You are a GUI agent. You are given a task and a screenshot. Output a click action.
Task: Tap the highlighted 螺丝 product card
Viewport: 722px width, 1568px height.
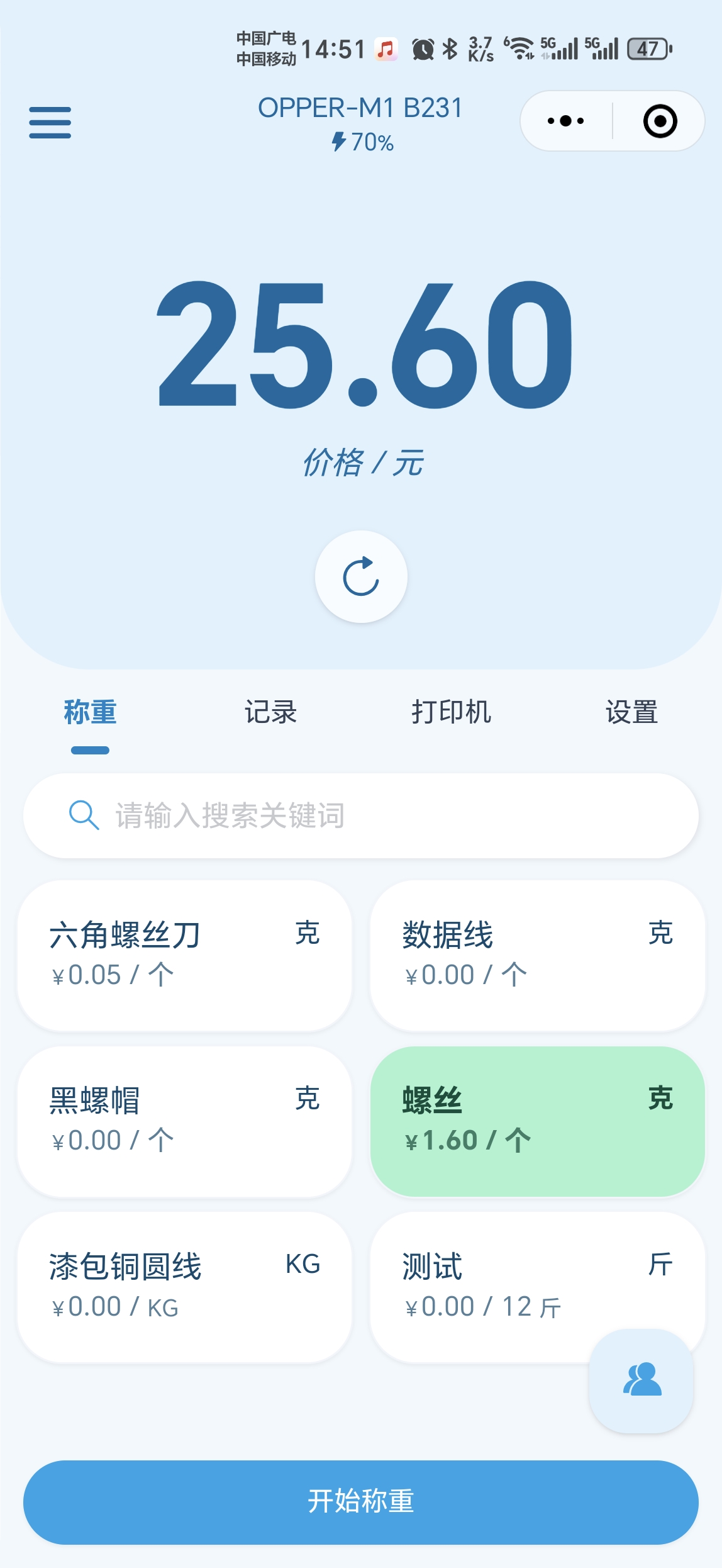[537, 1121]
